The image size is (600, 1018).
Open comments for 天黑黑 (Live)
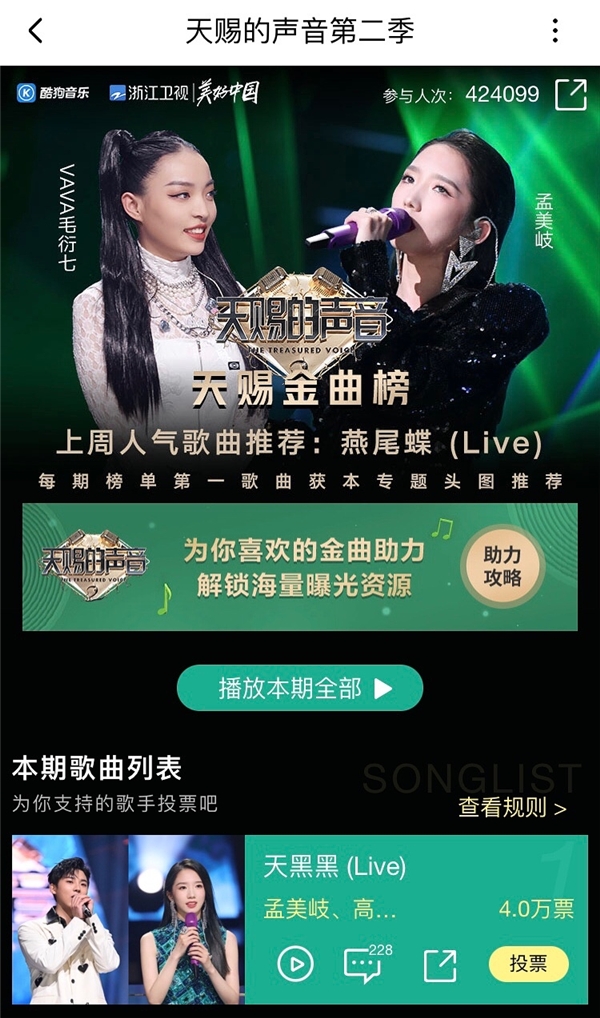click(x=364, y=964)
